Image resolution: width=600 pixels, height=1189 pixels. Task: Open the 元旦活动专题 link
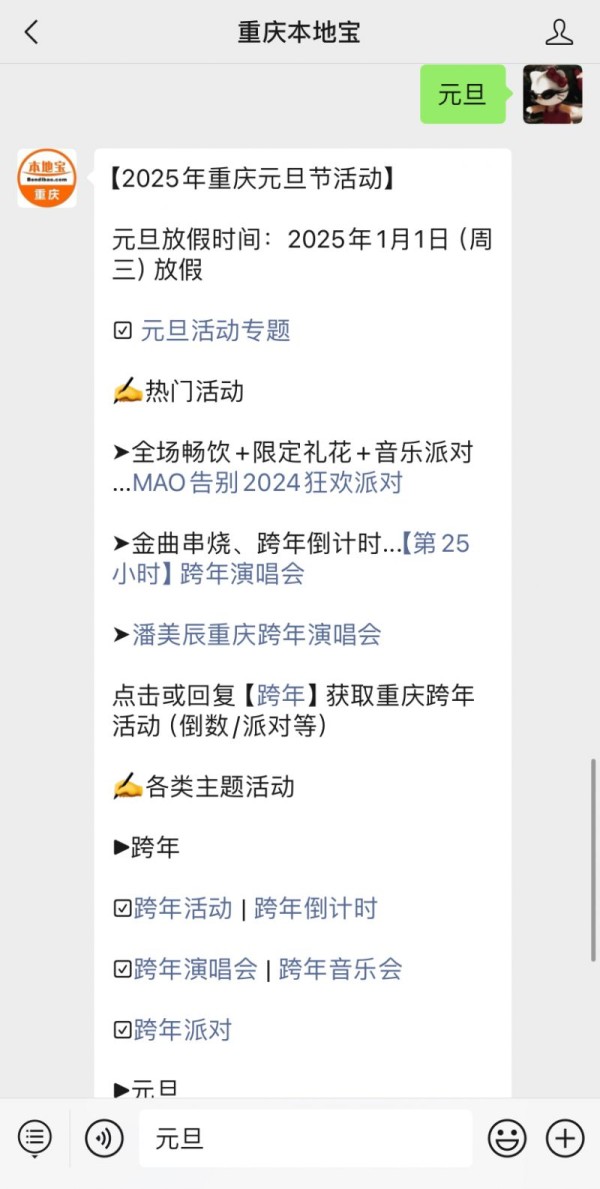[215, 331]
